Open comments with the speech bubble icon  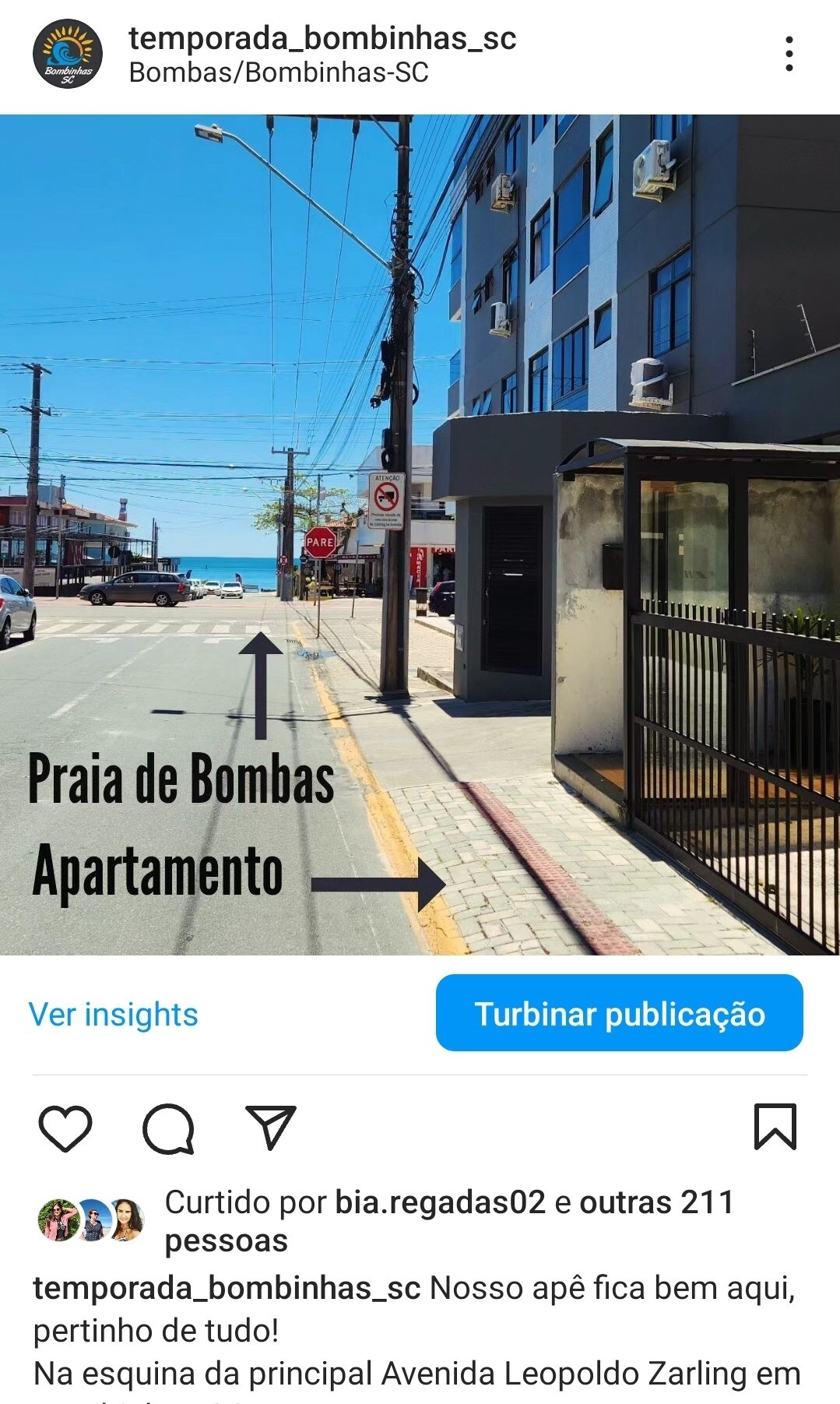click(x=168, y=1128)
